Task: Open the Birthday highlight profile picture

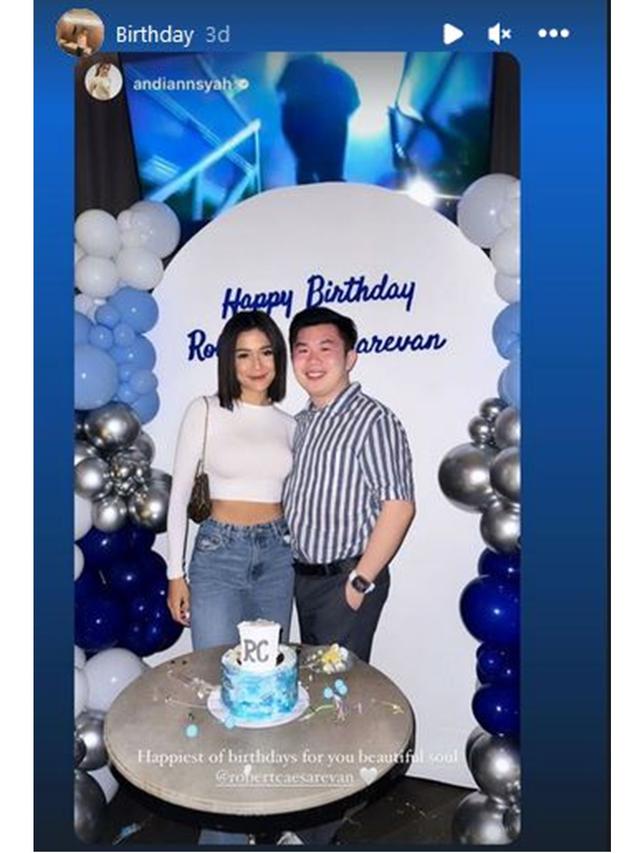Action: click(x=80, y=34)
